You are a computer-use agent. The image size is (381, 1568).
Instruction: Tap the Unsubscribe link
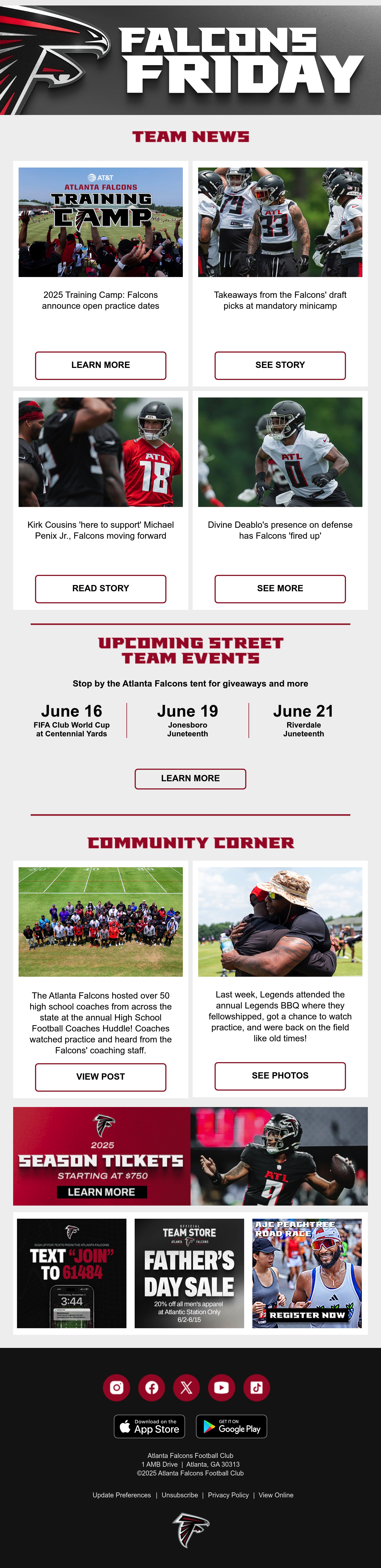click(x=180, y=1495)
